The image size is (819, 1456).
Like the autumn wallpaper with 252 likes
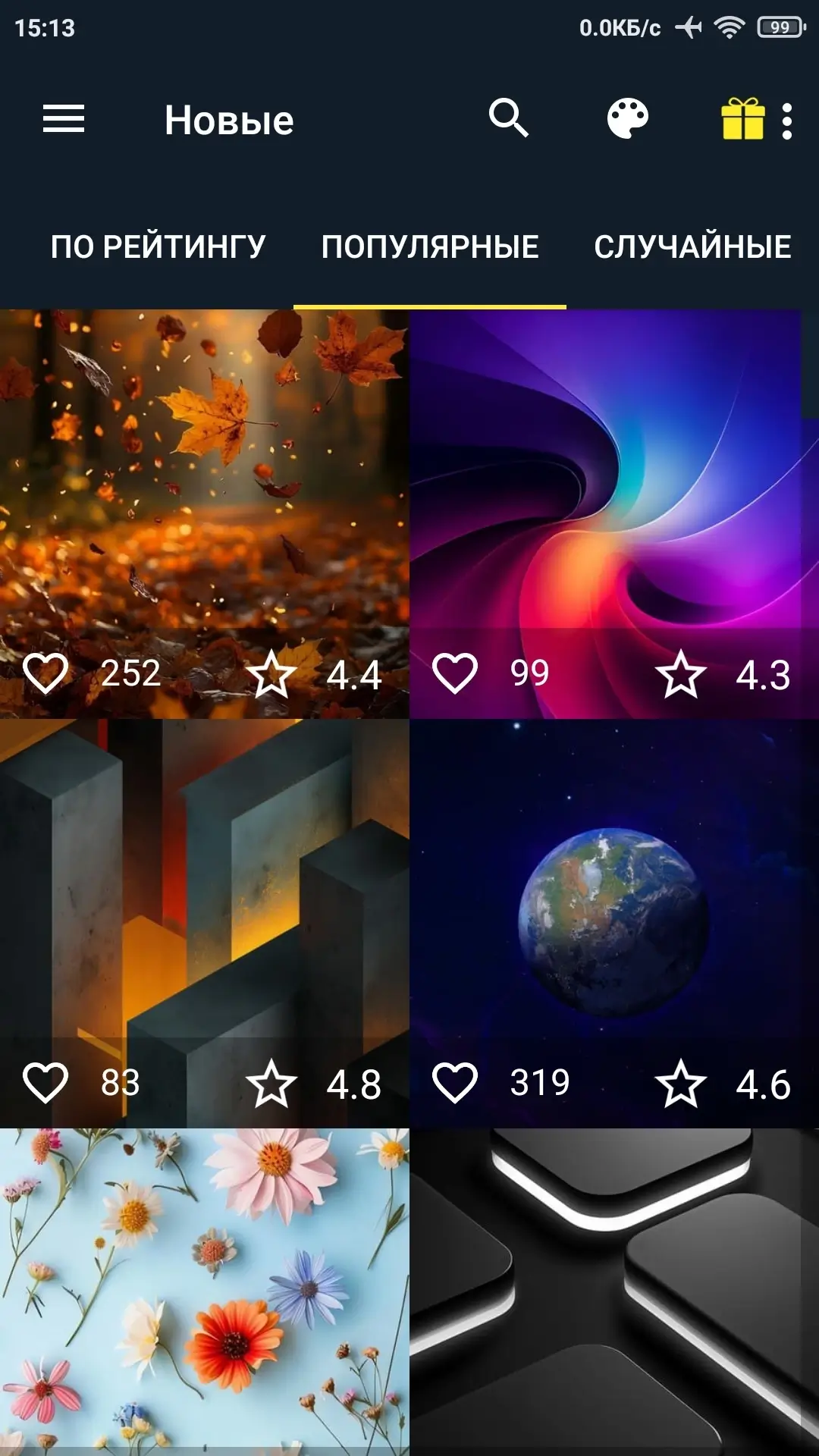(45, 673)
